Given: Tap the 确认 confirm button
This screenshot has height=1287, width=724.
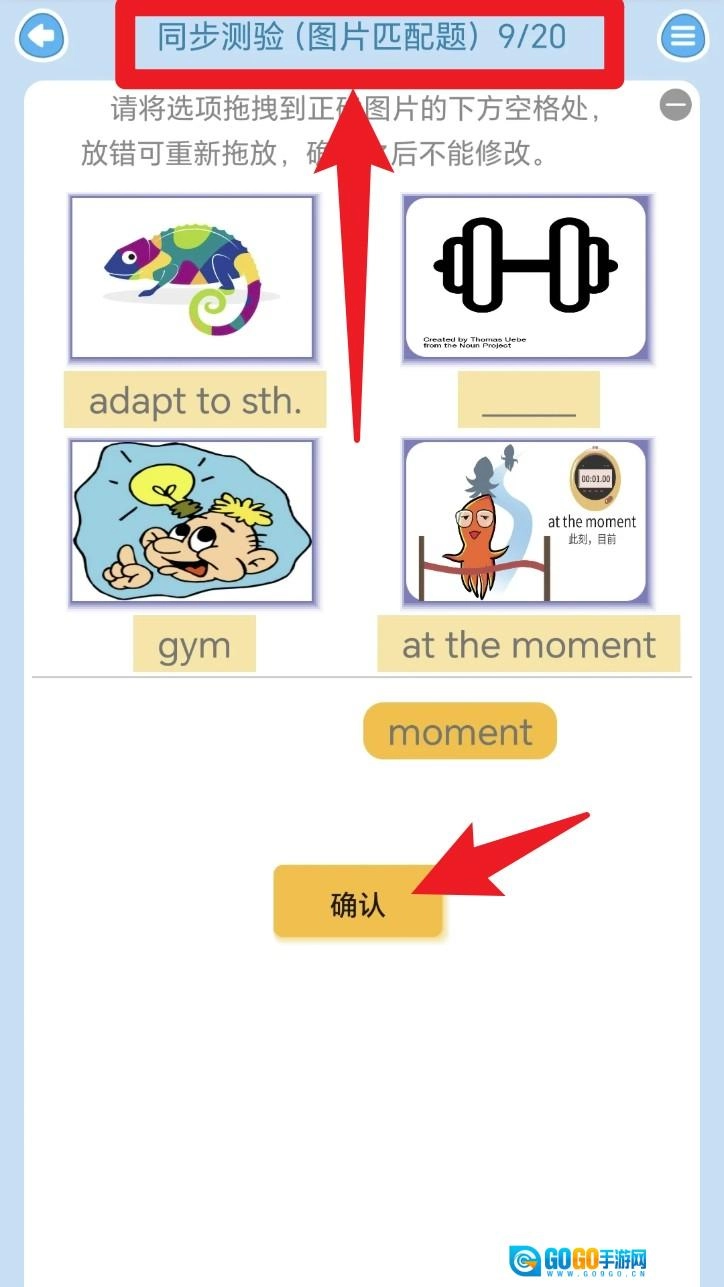Looking at the screenshot, I should point(358,902).
